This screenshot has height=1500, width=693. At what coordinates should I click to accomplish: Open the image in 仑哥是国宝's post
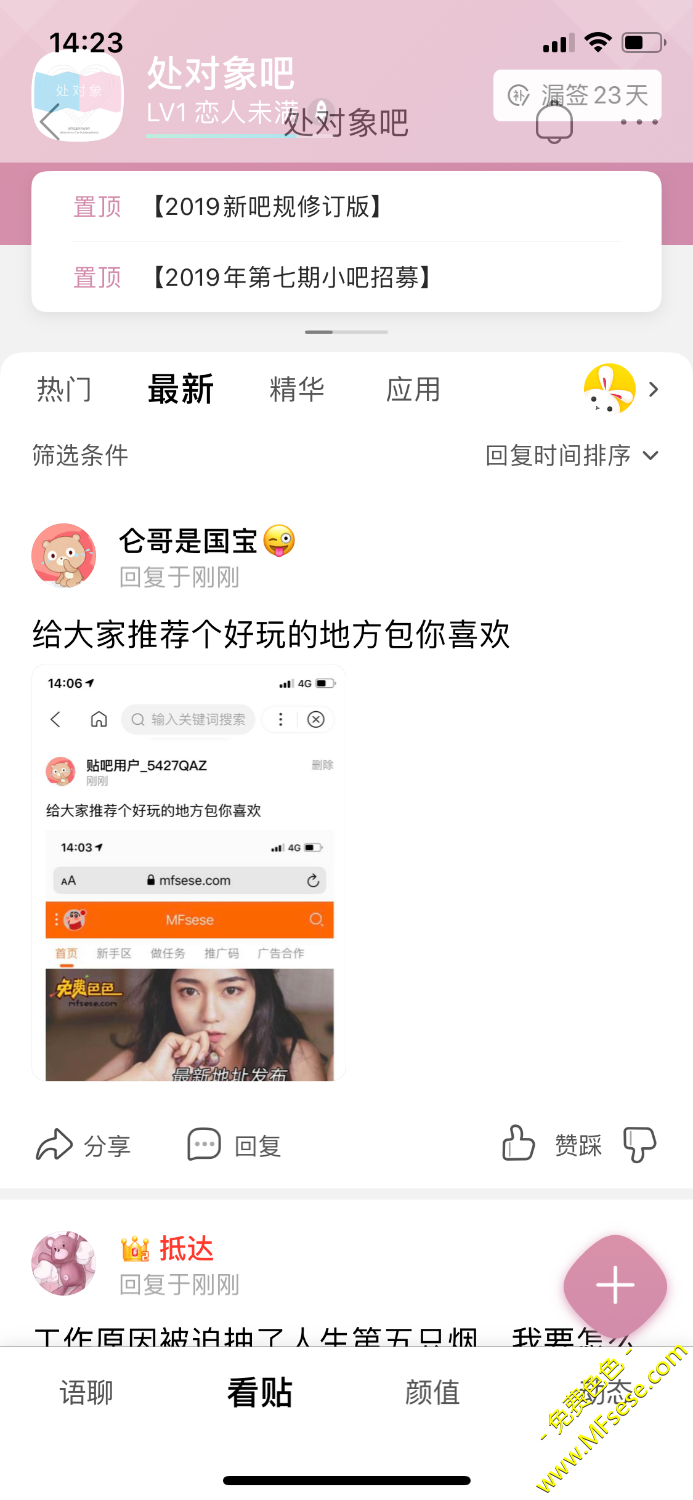pos(189,872)
